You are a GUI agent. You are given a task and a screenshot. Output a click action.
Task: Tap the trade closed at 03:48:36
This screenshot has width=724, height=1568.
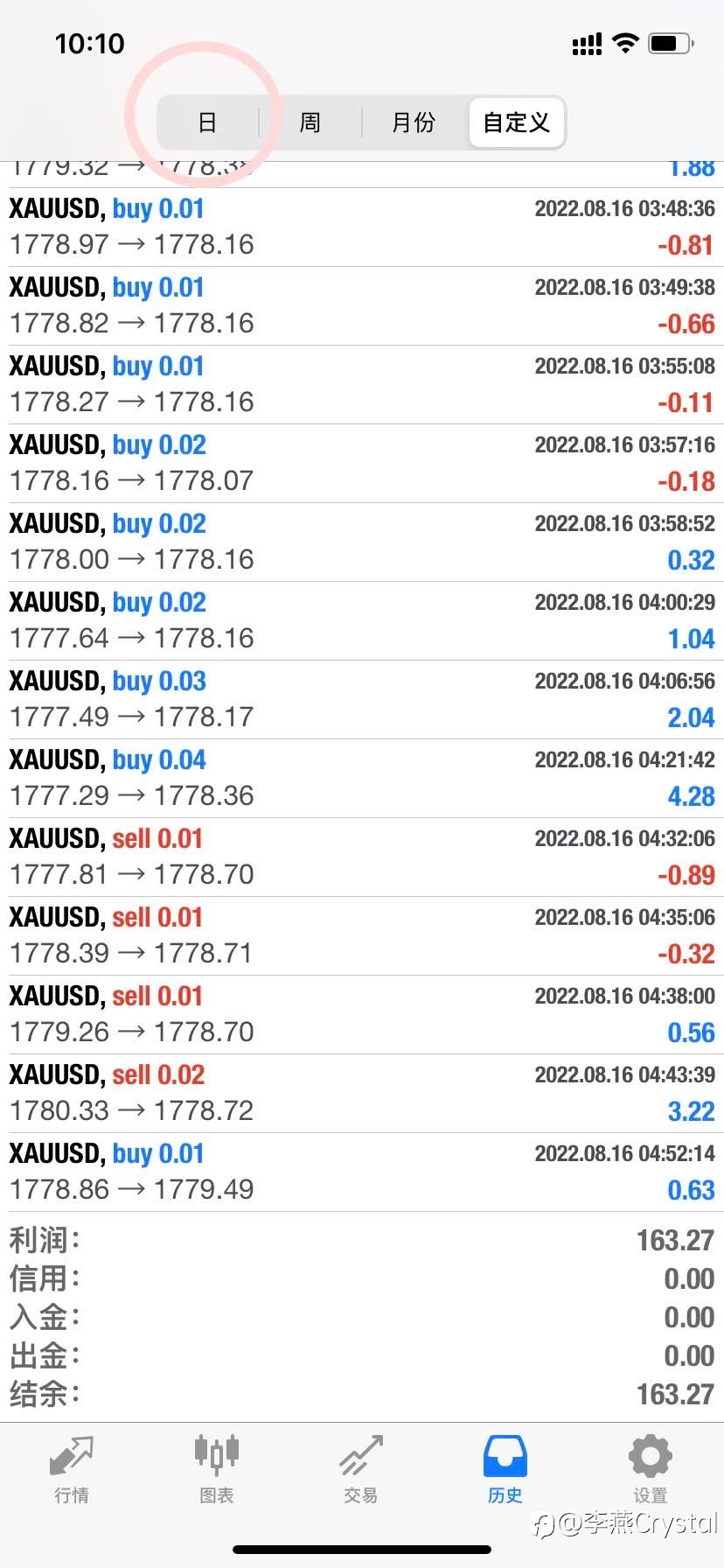point(362,227)
